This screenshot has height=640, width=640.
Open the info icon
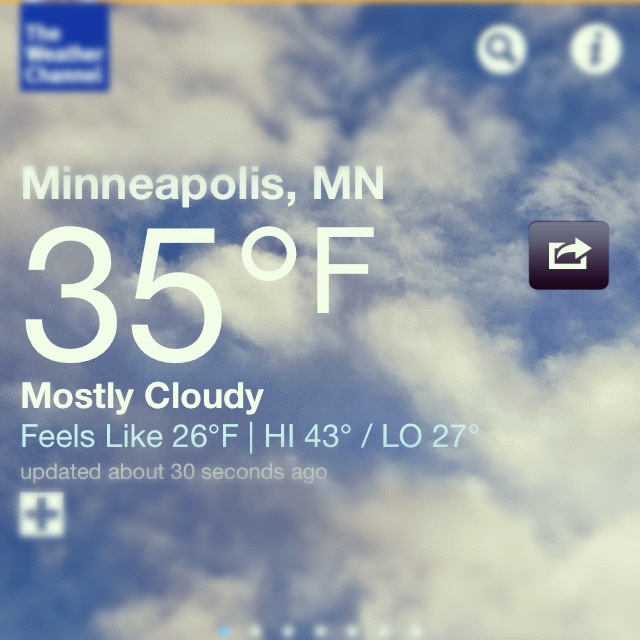coord(595,49)
